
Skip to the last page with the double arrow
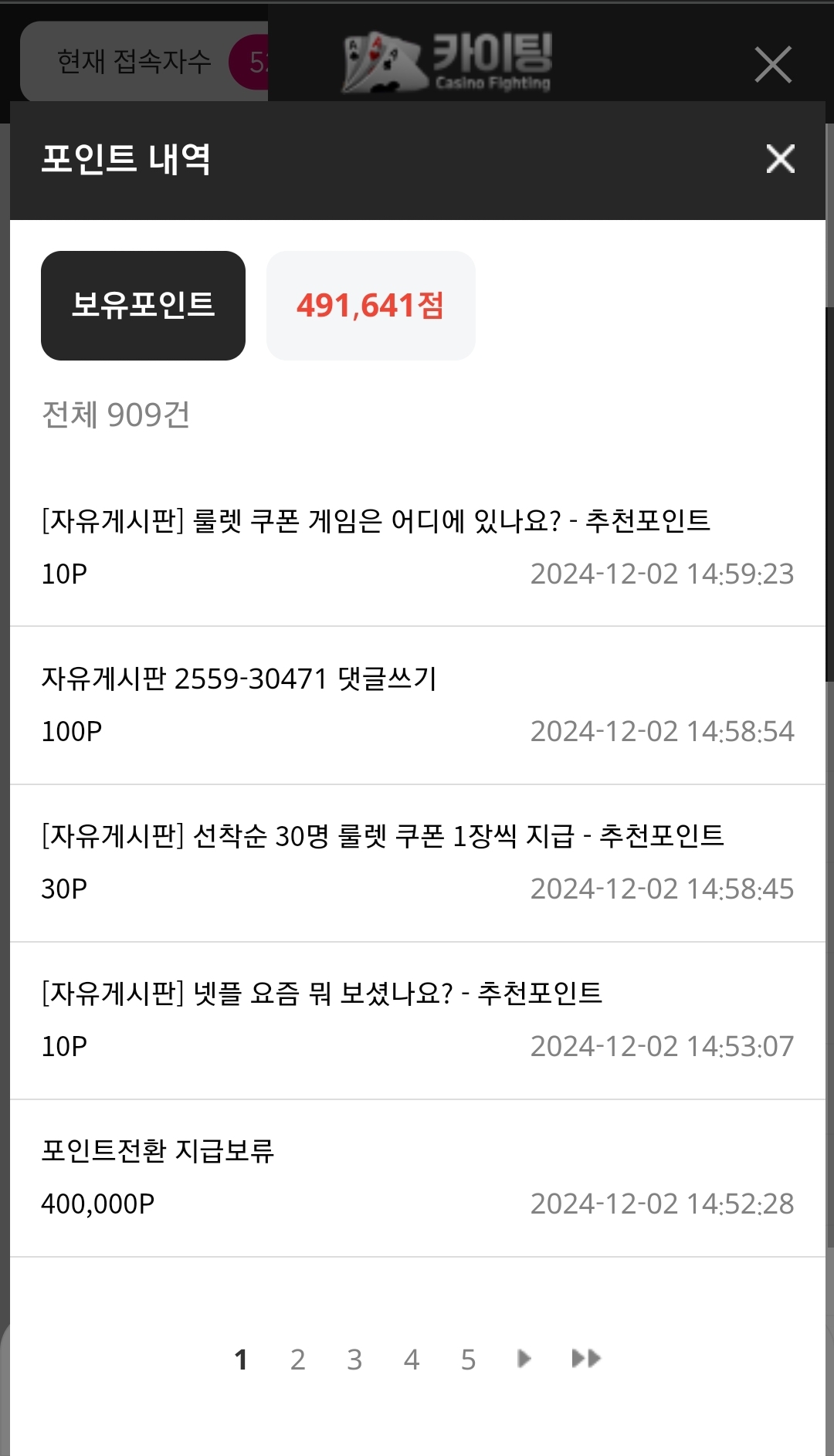(x=586, y=1359)
